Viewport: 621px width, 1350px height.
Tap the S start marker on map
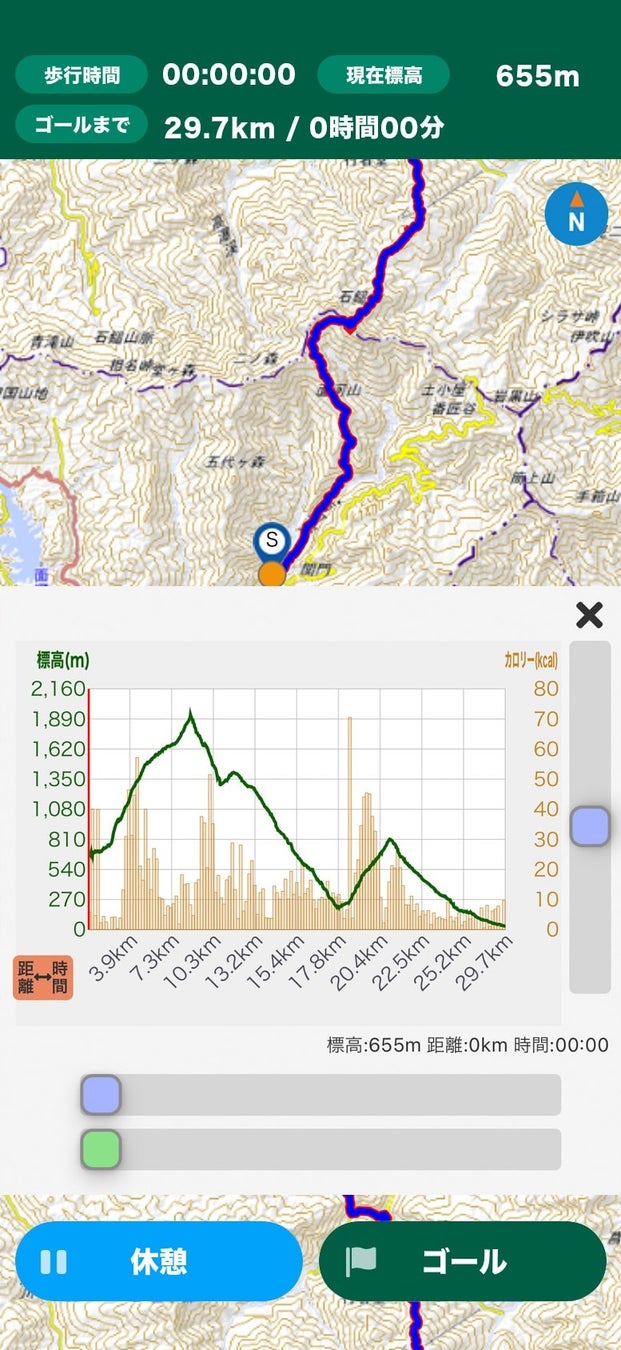271,541
